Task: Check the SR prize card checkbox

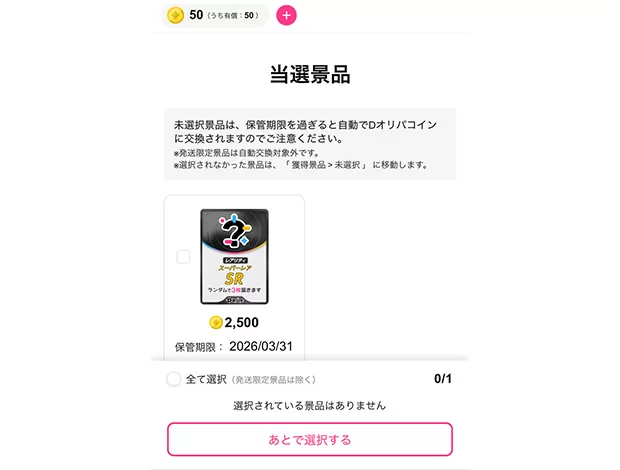Action: coord(183,257)
